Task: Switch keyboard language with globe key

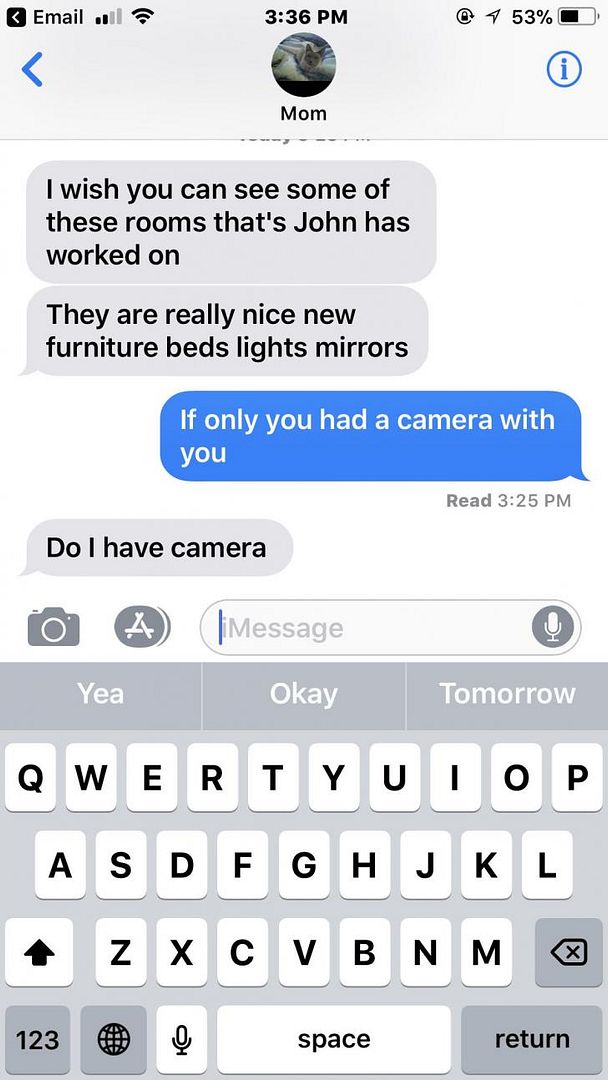Action: coord(113,1040)
